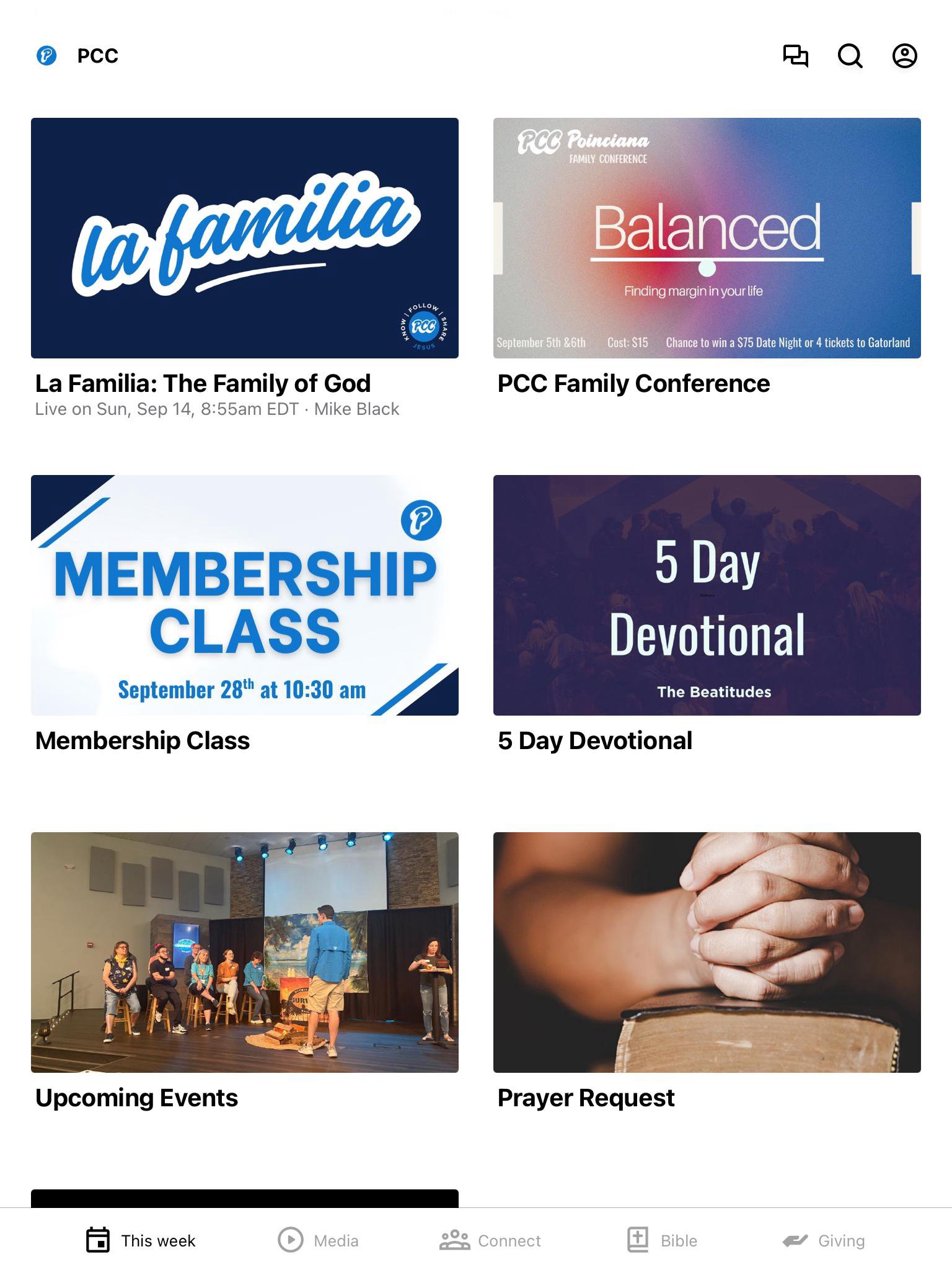
Task: Open the messages chat icon
Action: pos(795,56)
